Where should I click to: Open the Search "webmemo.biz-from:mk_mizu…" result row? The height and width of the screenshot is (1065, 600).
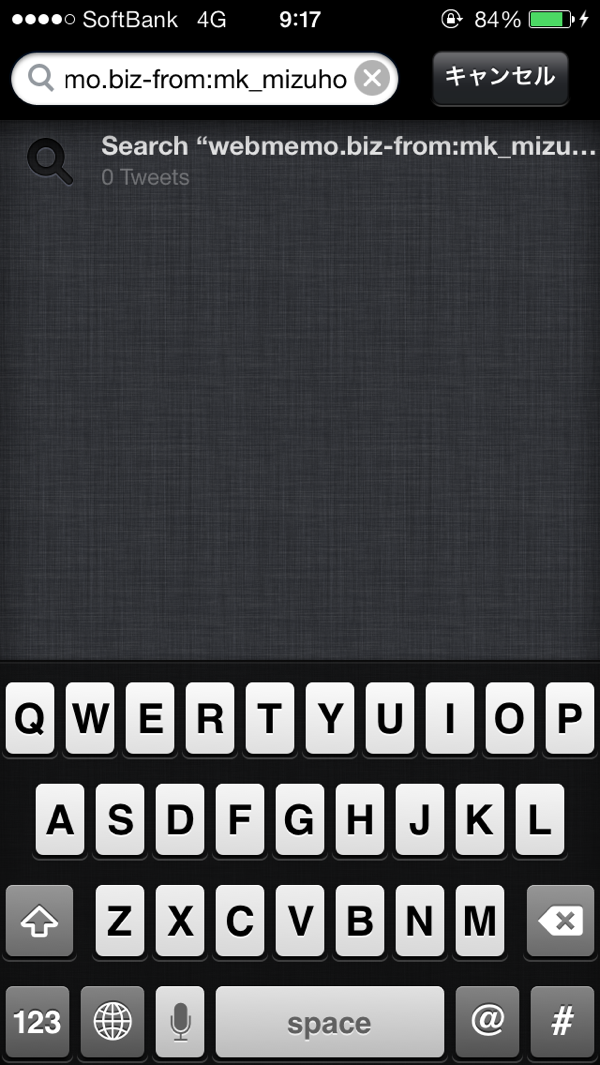pos(300,160)
